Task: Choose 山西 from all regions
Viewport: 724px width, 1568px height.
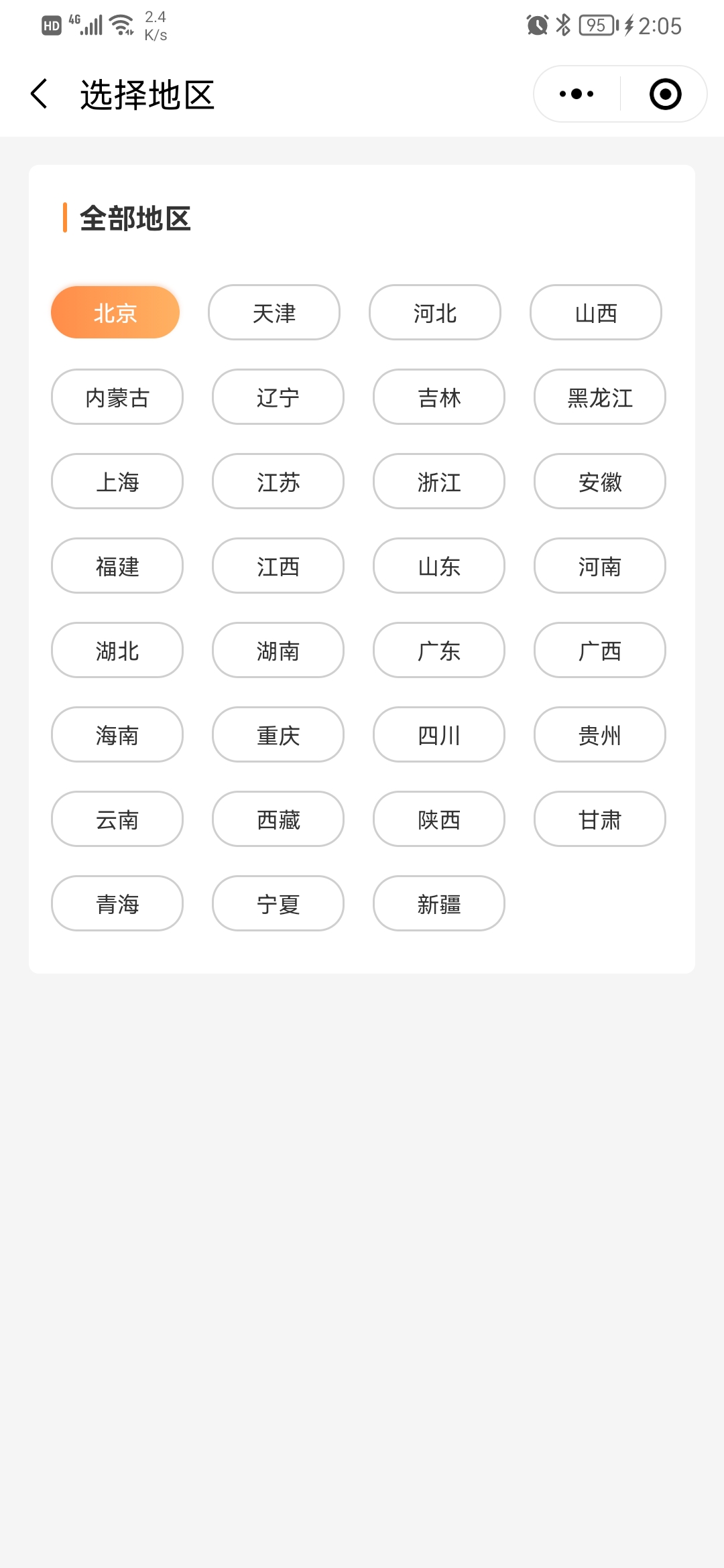Action: click(x=595, y=312)
